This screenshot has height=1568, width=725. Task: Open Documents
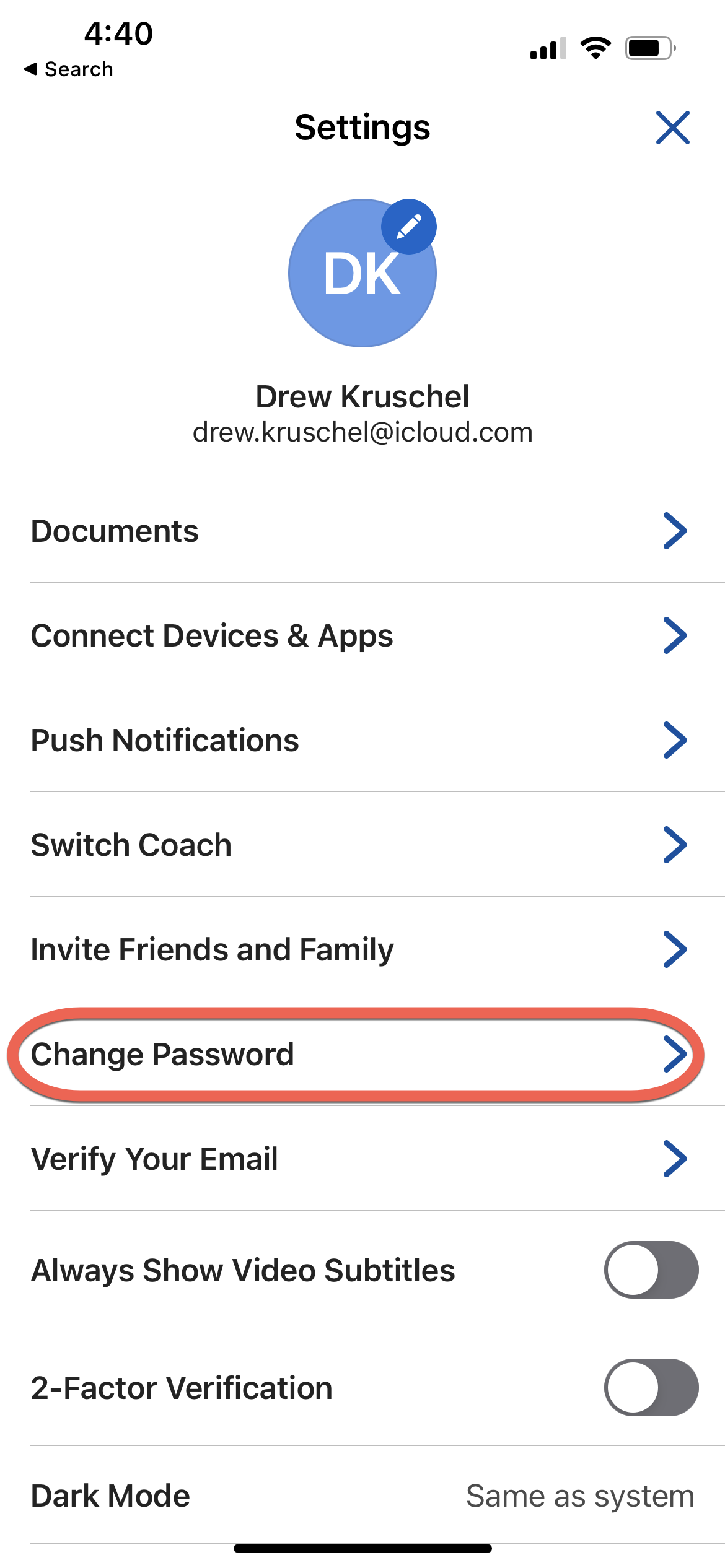tap(362, 531)
